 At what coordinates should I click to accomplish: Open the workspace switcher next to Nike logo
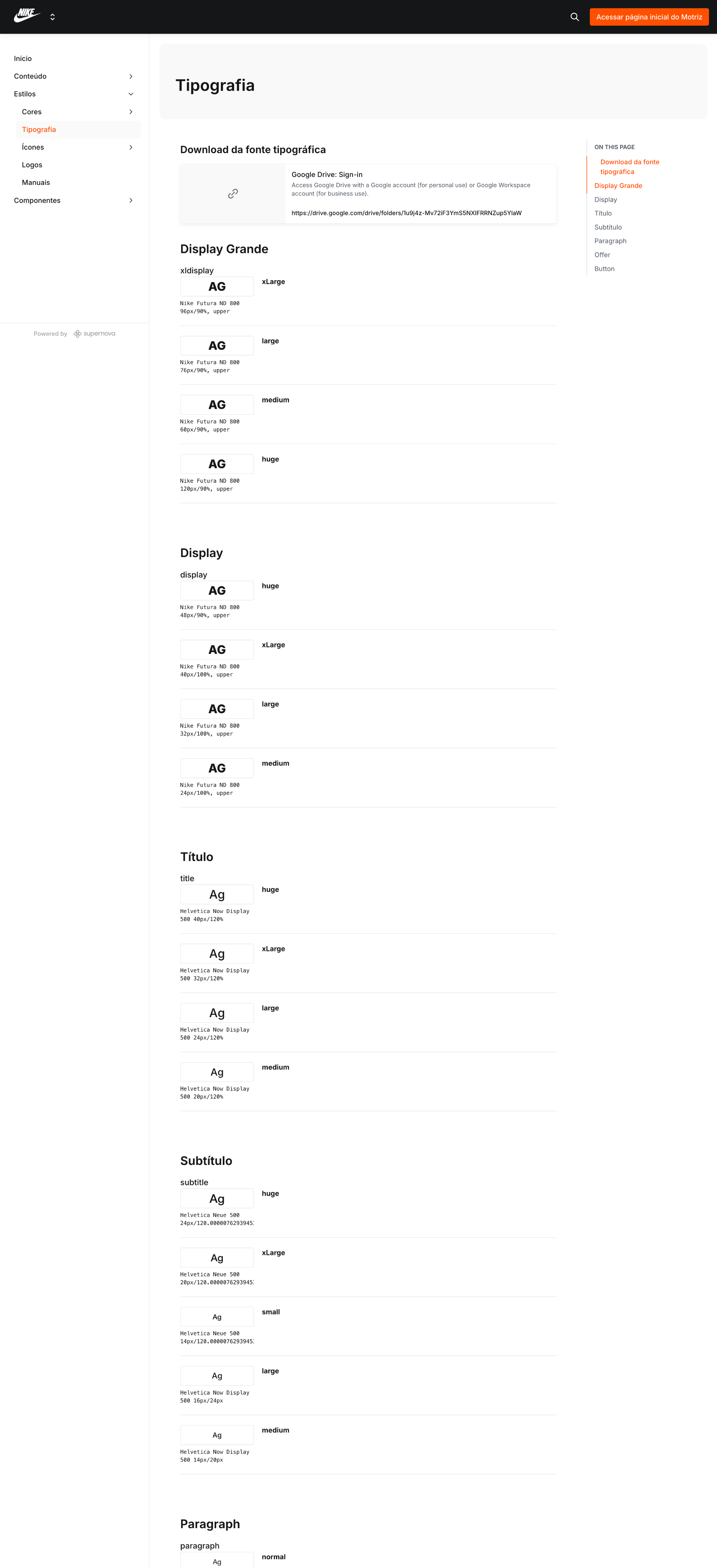tap(52, 17)
